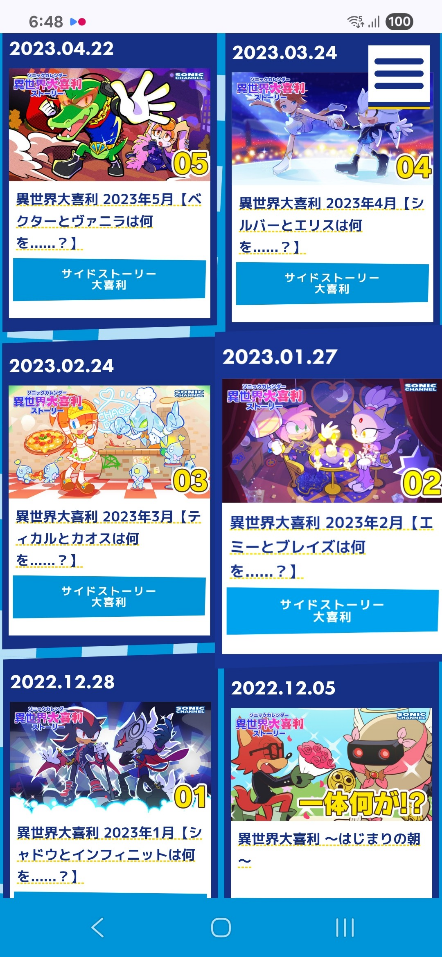Tap サイドストーリー大喜利 tag under the 5月 post

109,280
